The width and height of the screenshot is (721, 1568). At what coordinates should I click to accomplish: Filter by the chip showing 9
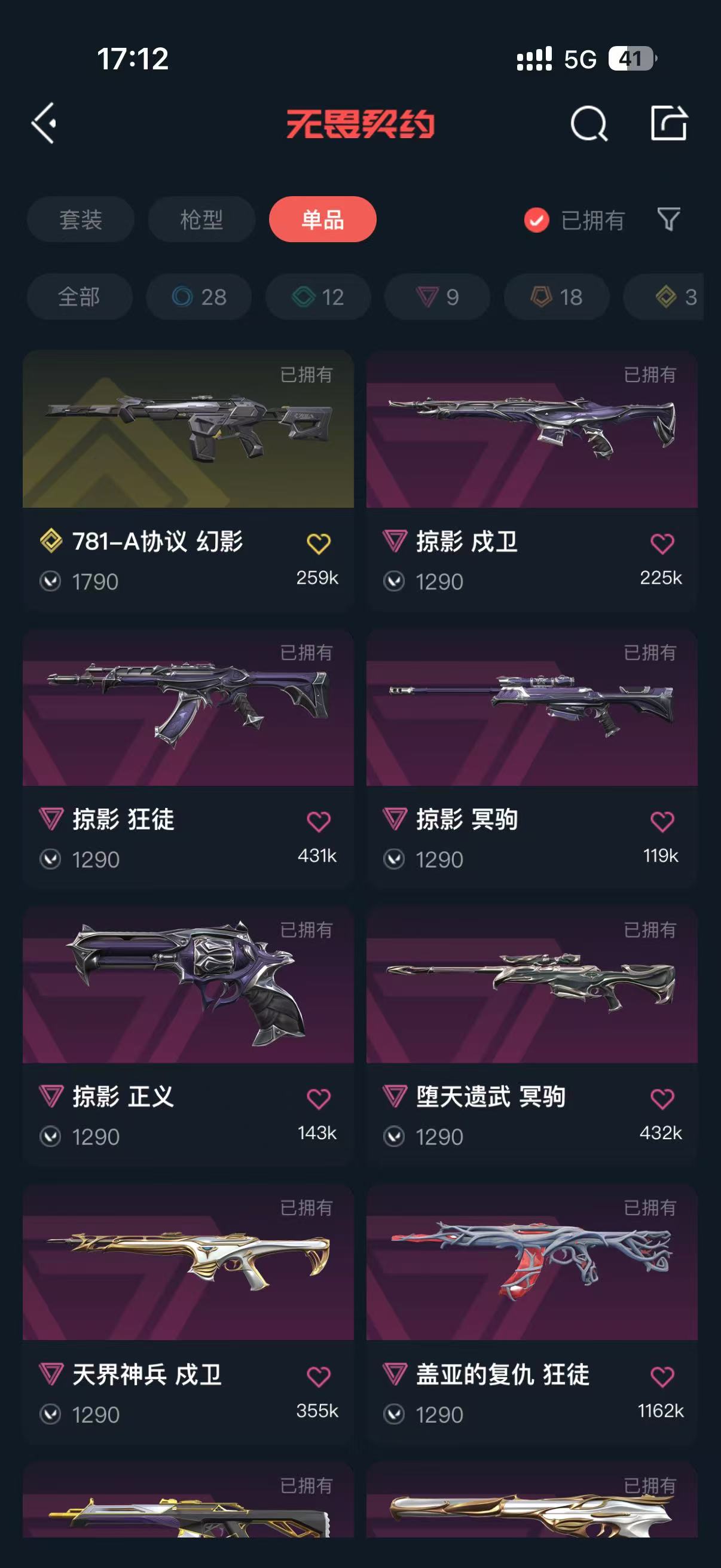[x=437, y=297]
